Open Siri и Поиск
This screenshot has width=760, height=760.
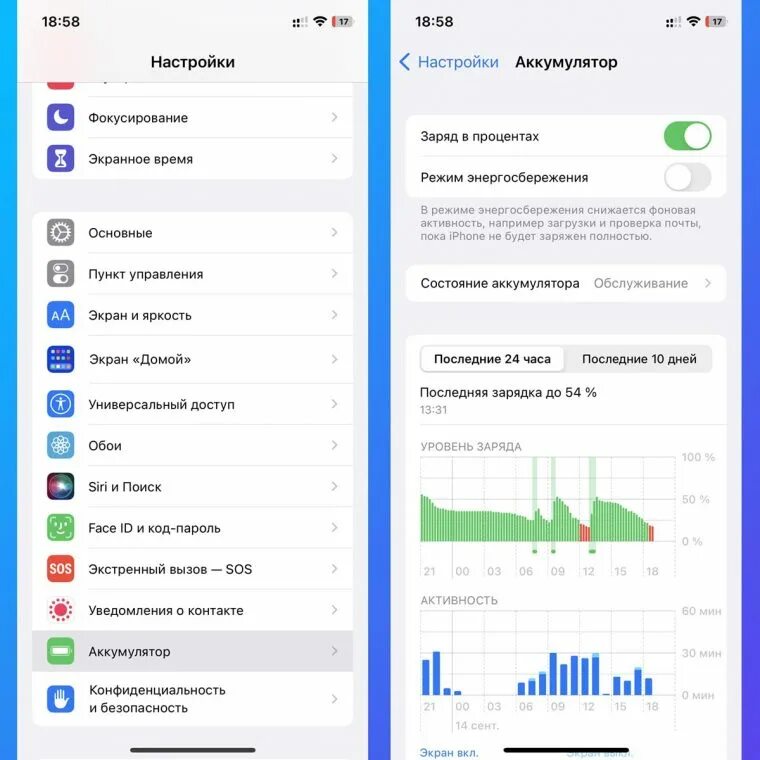192,487
